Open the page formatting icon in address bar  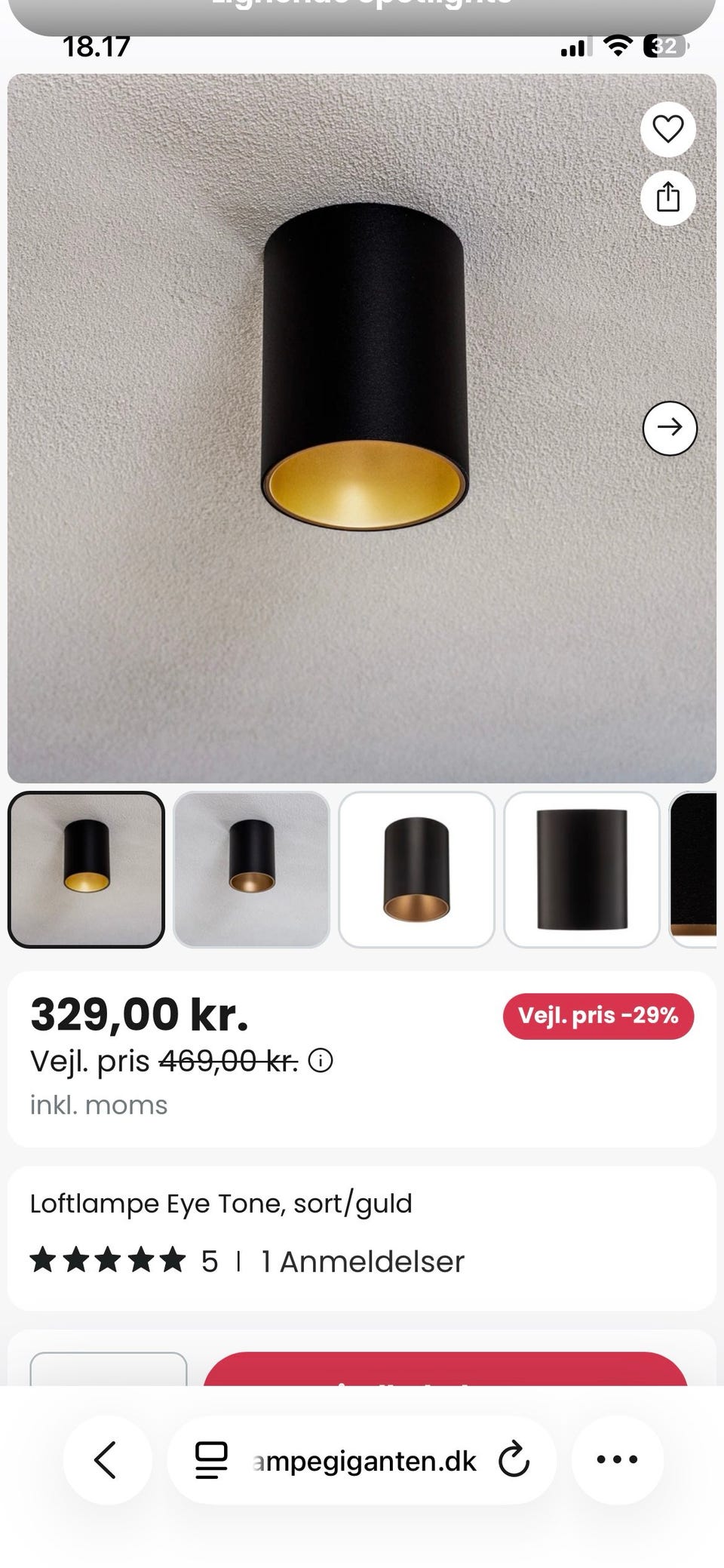[x=210, y=1459]
